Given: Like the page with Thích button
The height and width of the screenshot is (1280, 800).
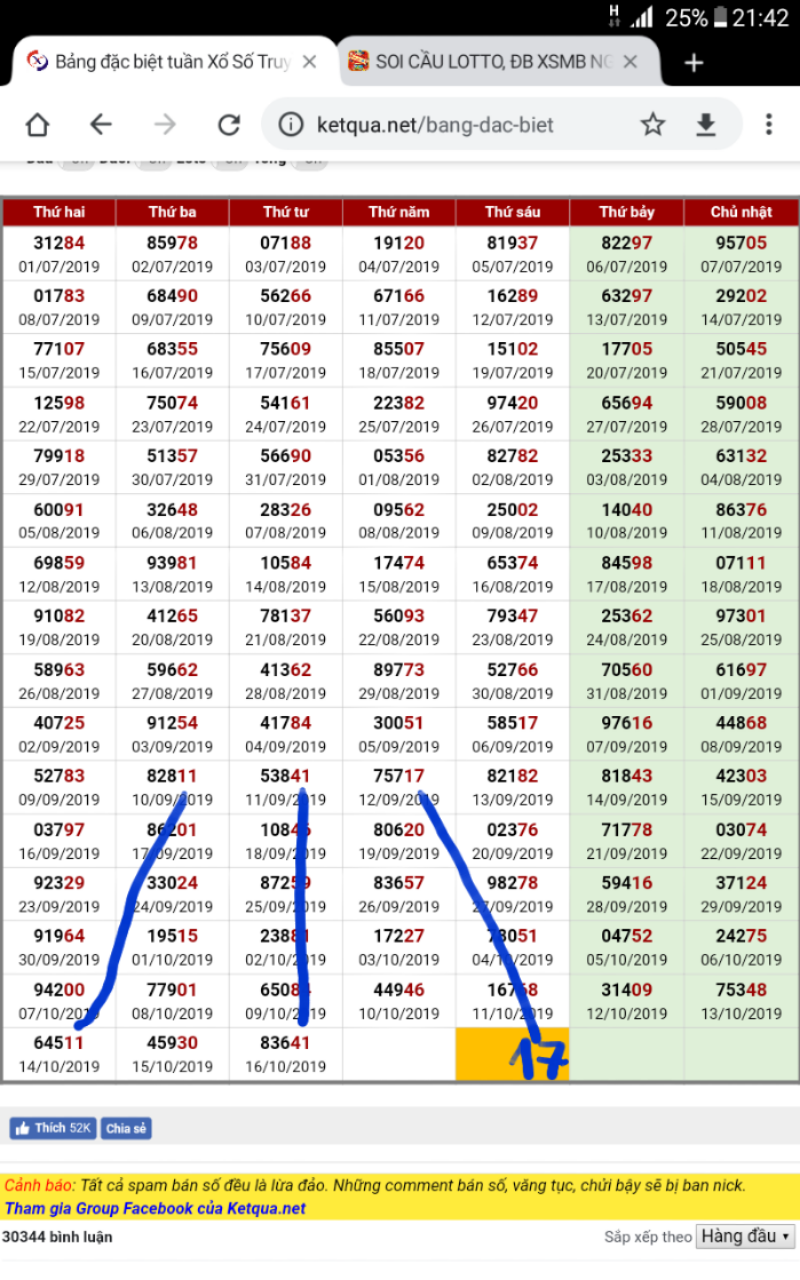Looking at the screenshot, I should [x=53, y=1128].
